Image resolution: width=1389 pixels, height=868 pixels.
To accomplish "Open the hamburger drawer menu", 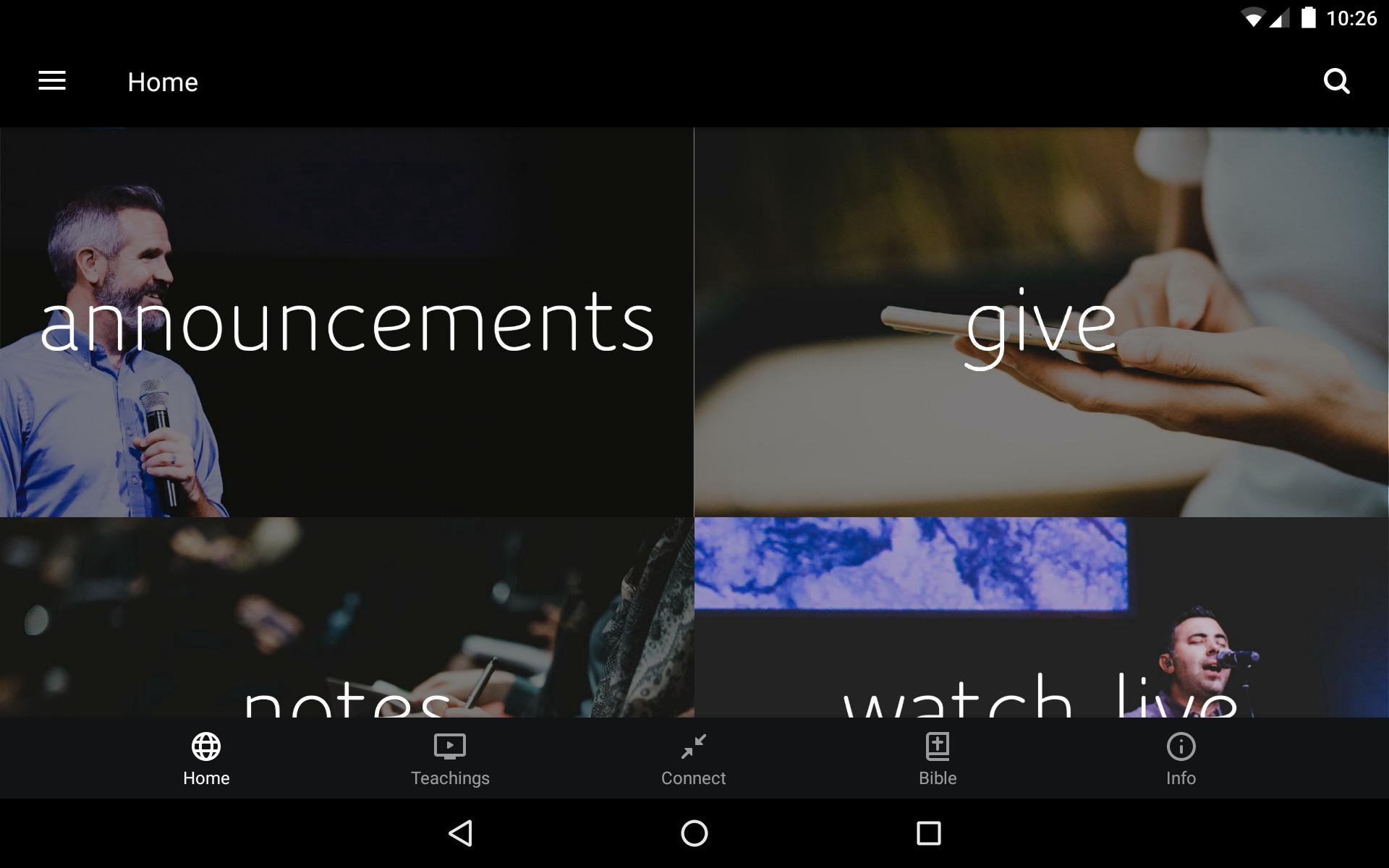I will (52, 81).
